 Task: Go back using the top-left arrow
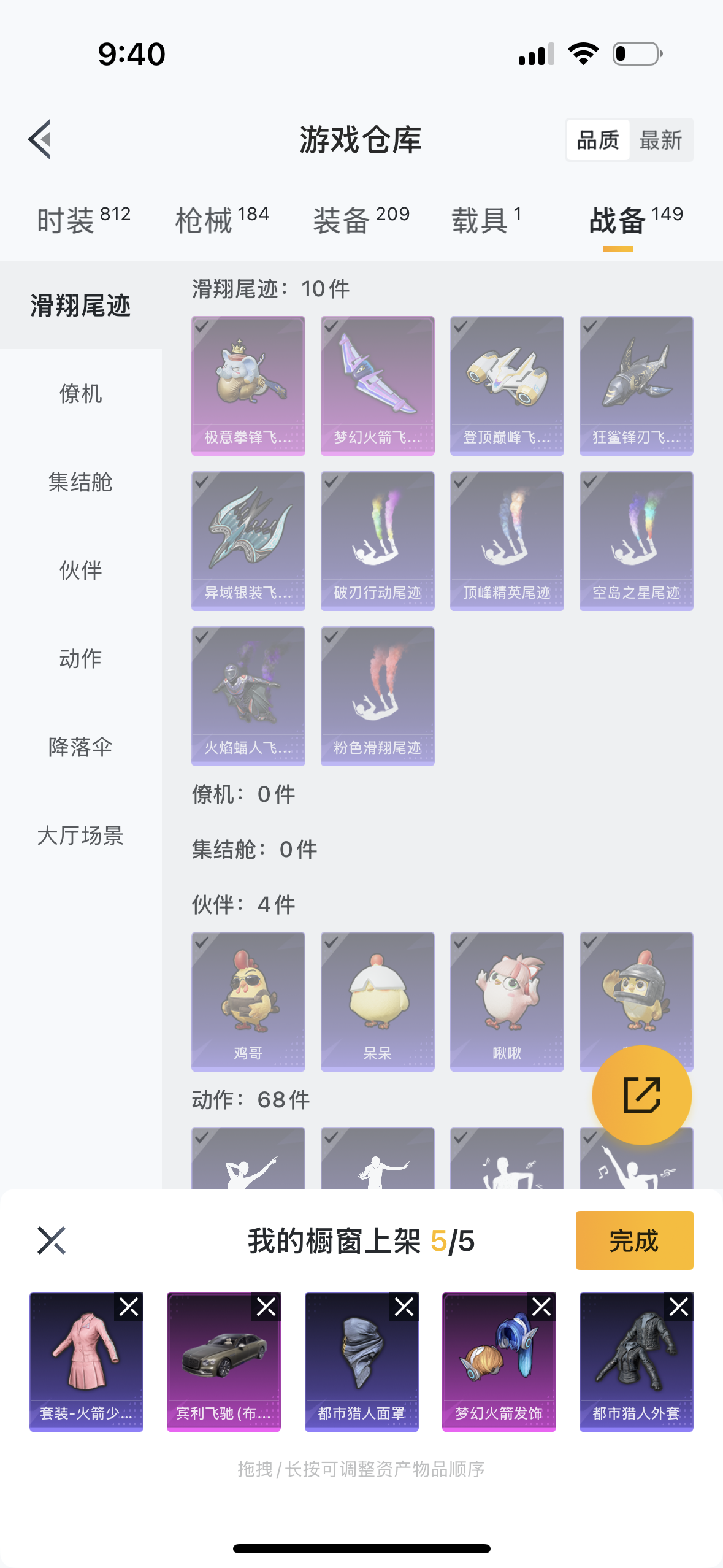pyautogui.click(x=39, y=139)
